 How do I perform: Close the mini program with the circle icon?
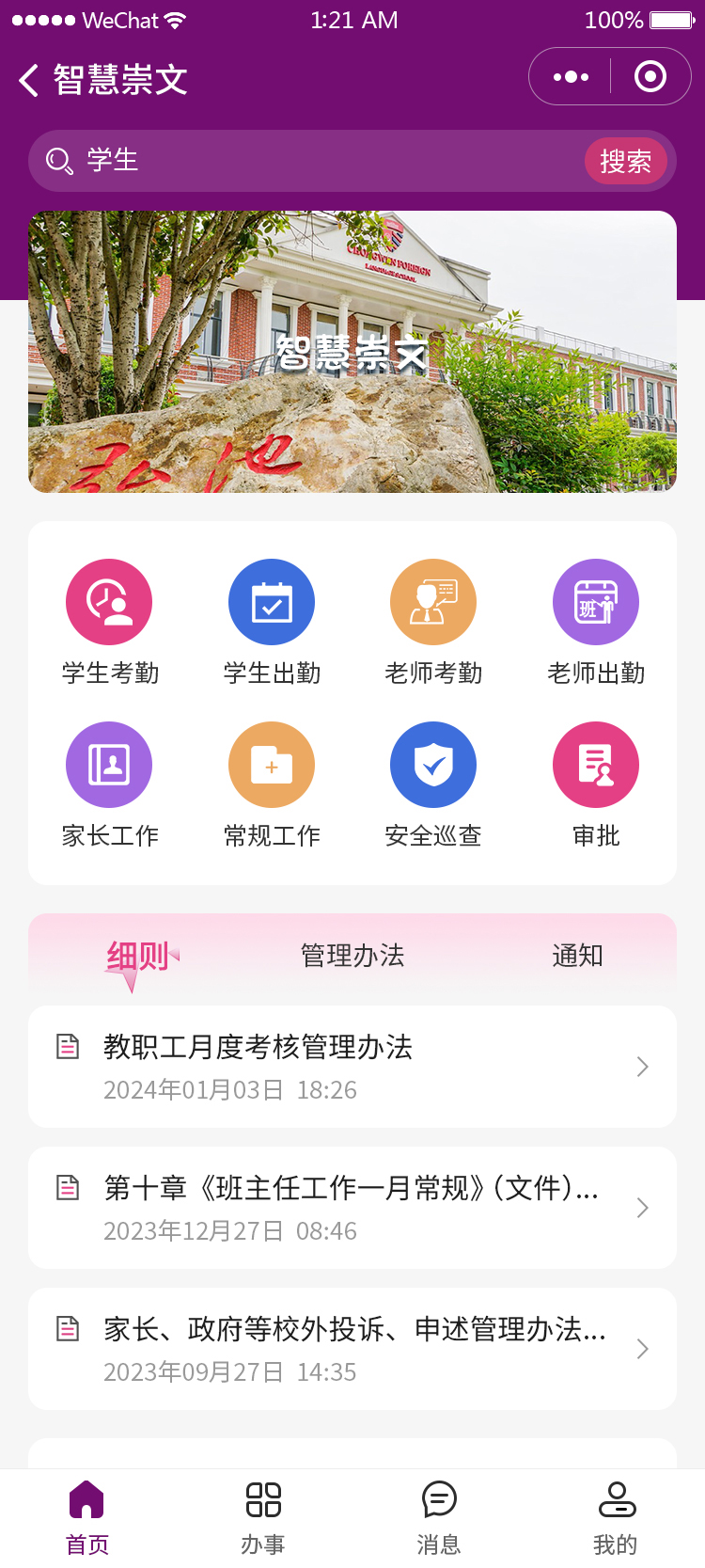650,77
